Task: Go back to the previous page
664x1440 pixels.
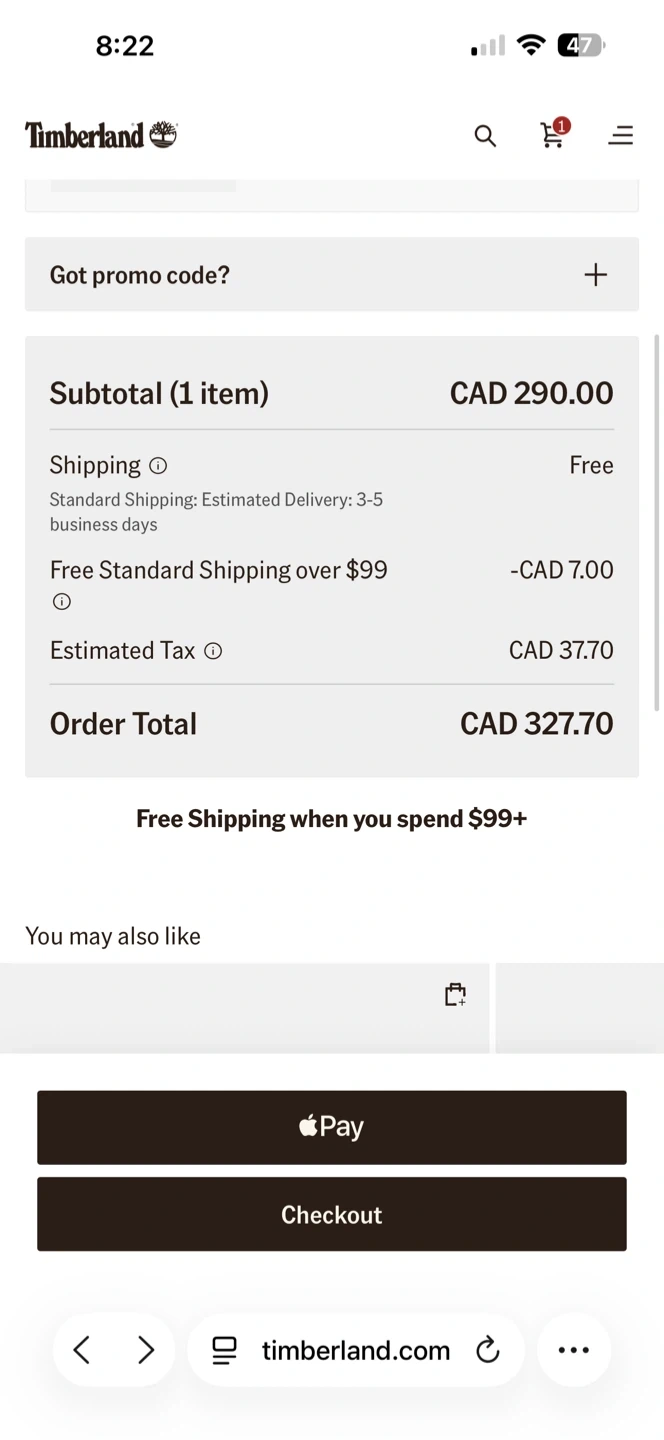Action: (x=82, y=1350)
